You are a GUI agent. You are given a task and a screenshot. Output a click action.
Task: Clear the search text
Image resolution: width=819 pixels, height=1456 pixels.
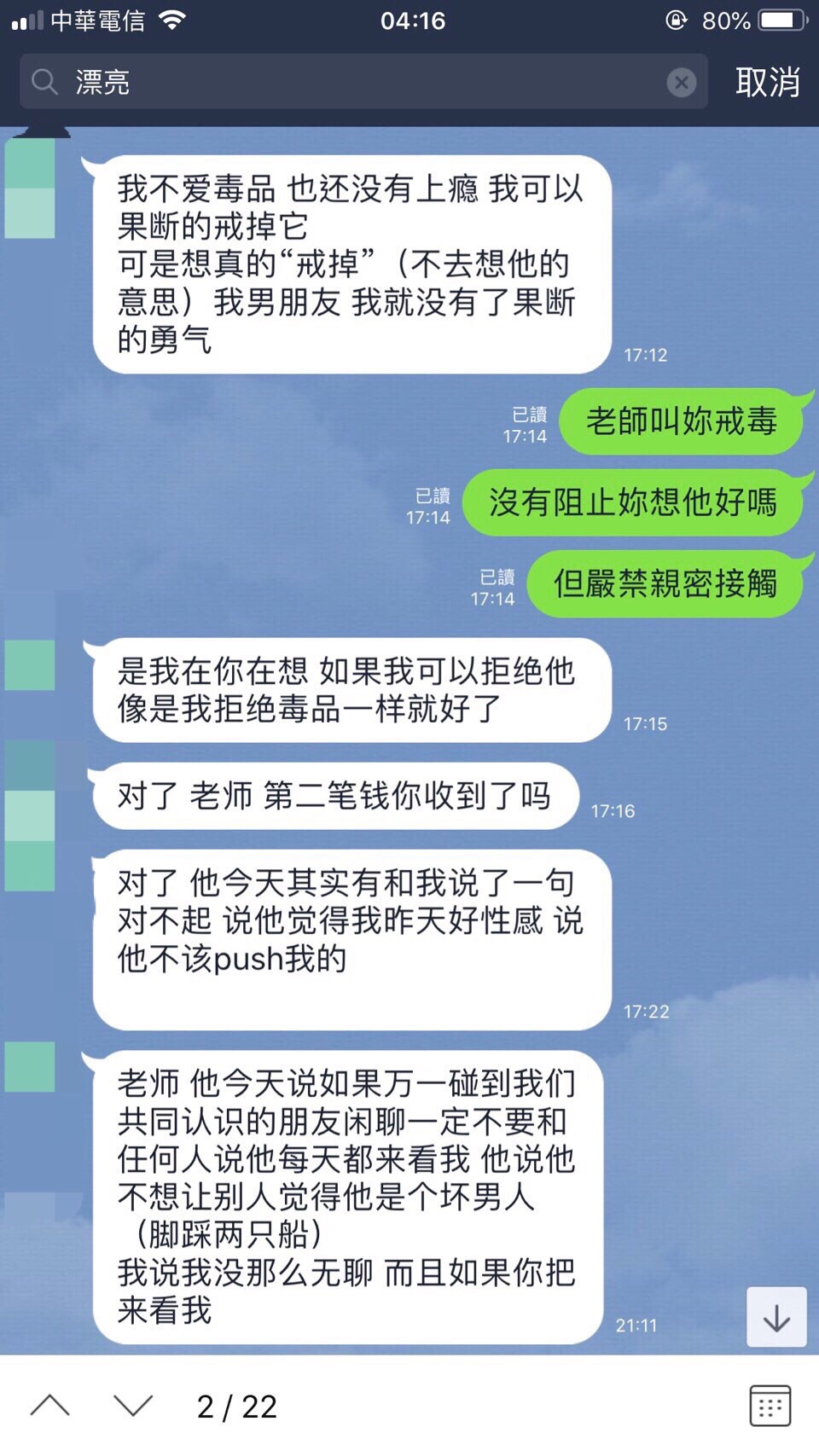click(x=680, y=82)
